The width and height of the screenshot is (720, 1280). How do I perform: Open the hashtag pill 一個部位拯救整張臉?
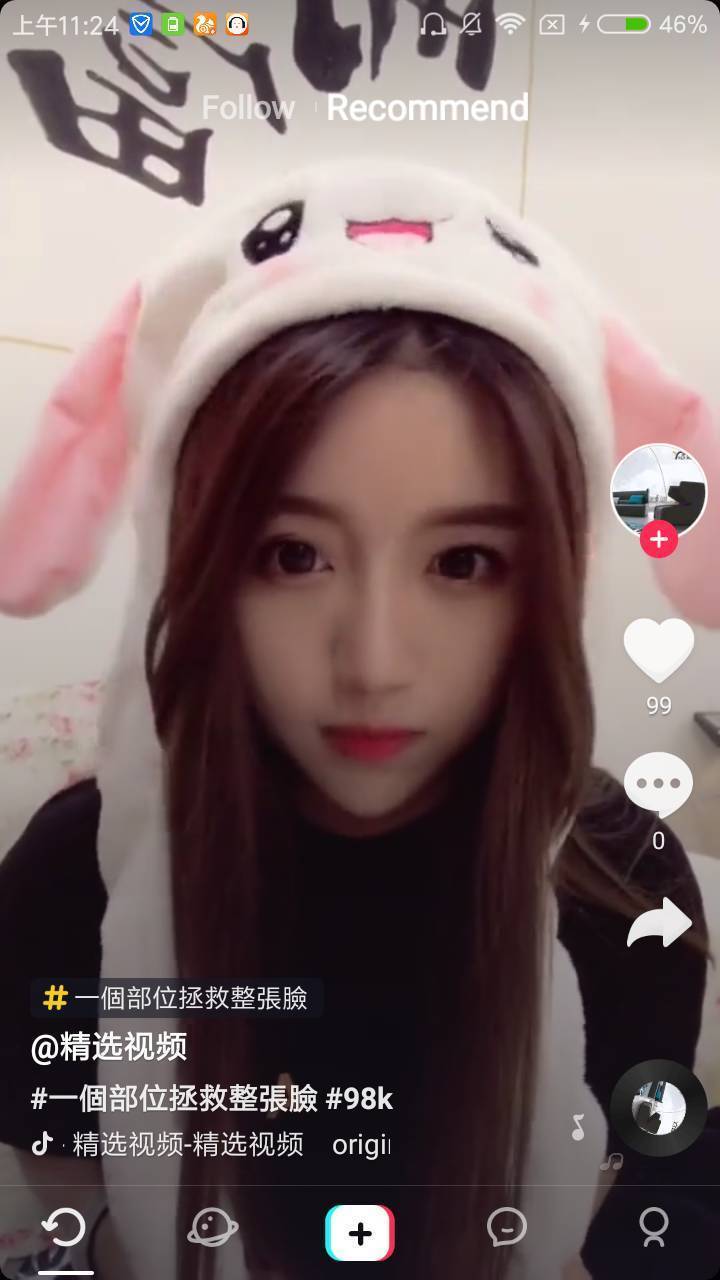pos(173,996)
